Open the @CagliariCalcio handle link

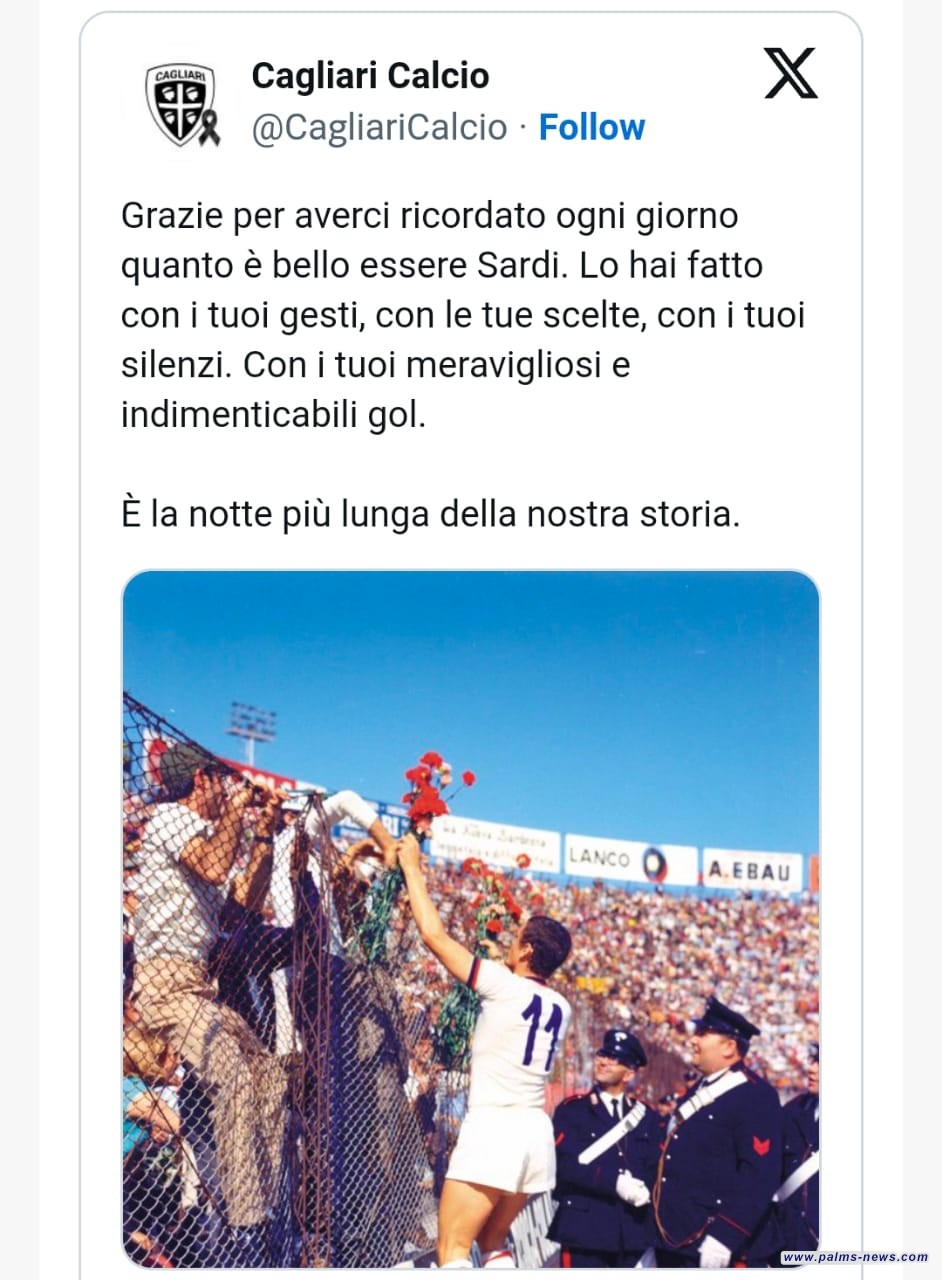[x=379, y=128]
